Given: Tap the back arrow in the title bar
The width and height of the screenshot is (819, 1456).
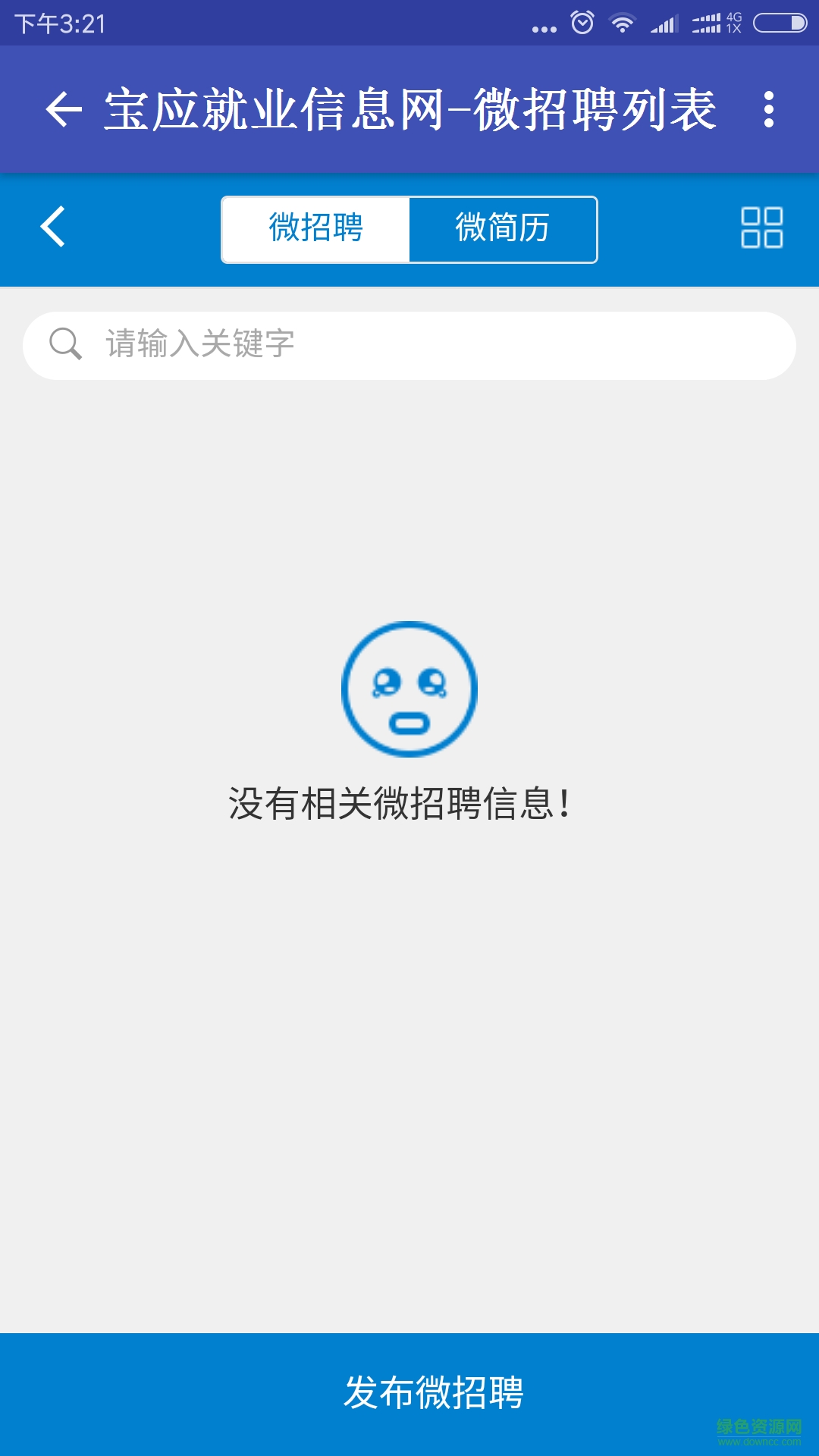Looking at the screenshot, I should [x=63, y=110].
